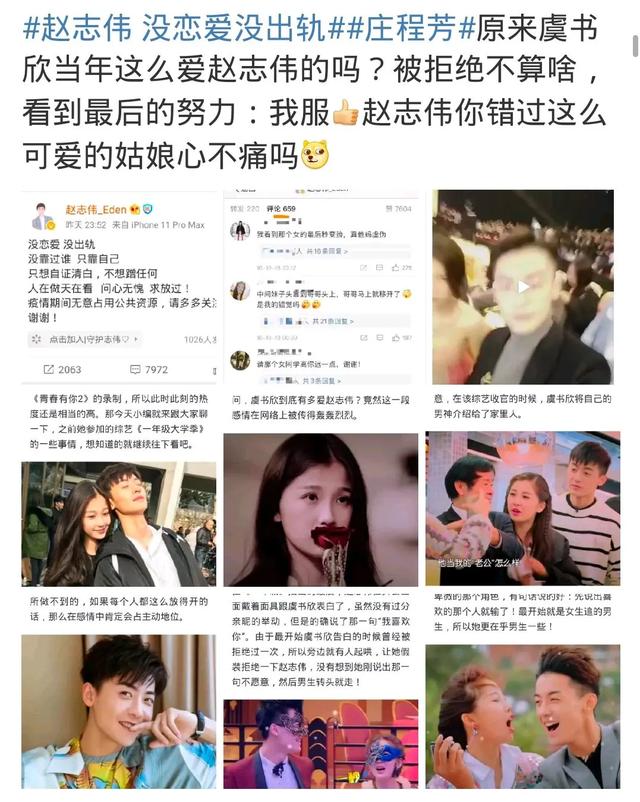Open the photo of the laughing woman and man
This screenshot has width=640, height=802.
(x=523, y=716)
